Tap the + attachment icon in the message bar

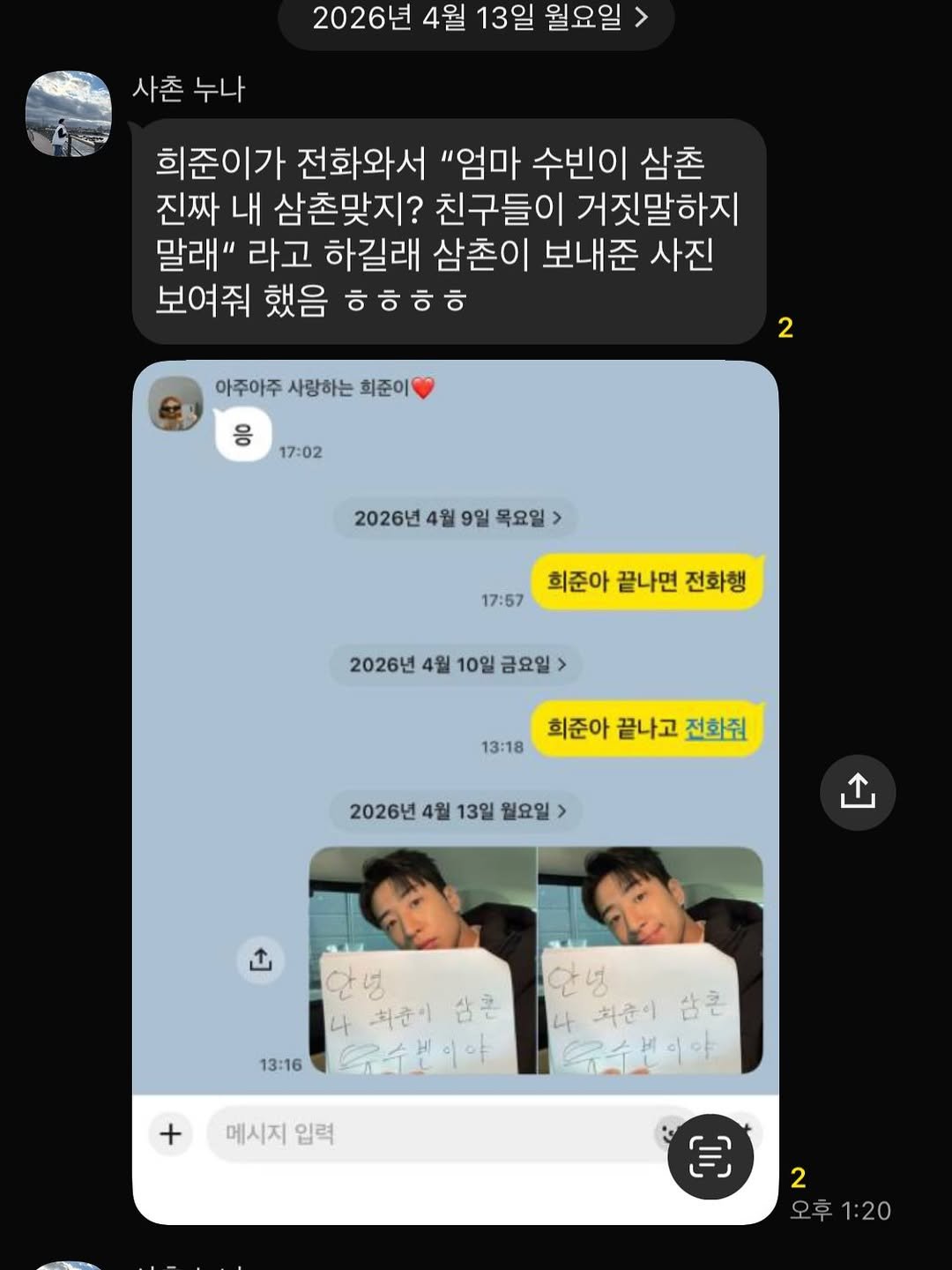(169, 1134)
